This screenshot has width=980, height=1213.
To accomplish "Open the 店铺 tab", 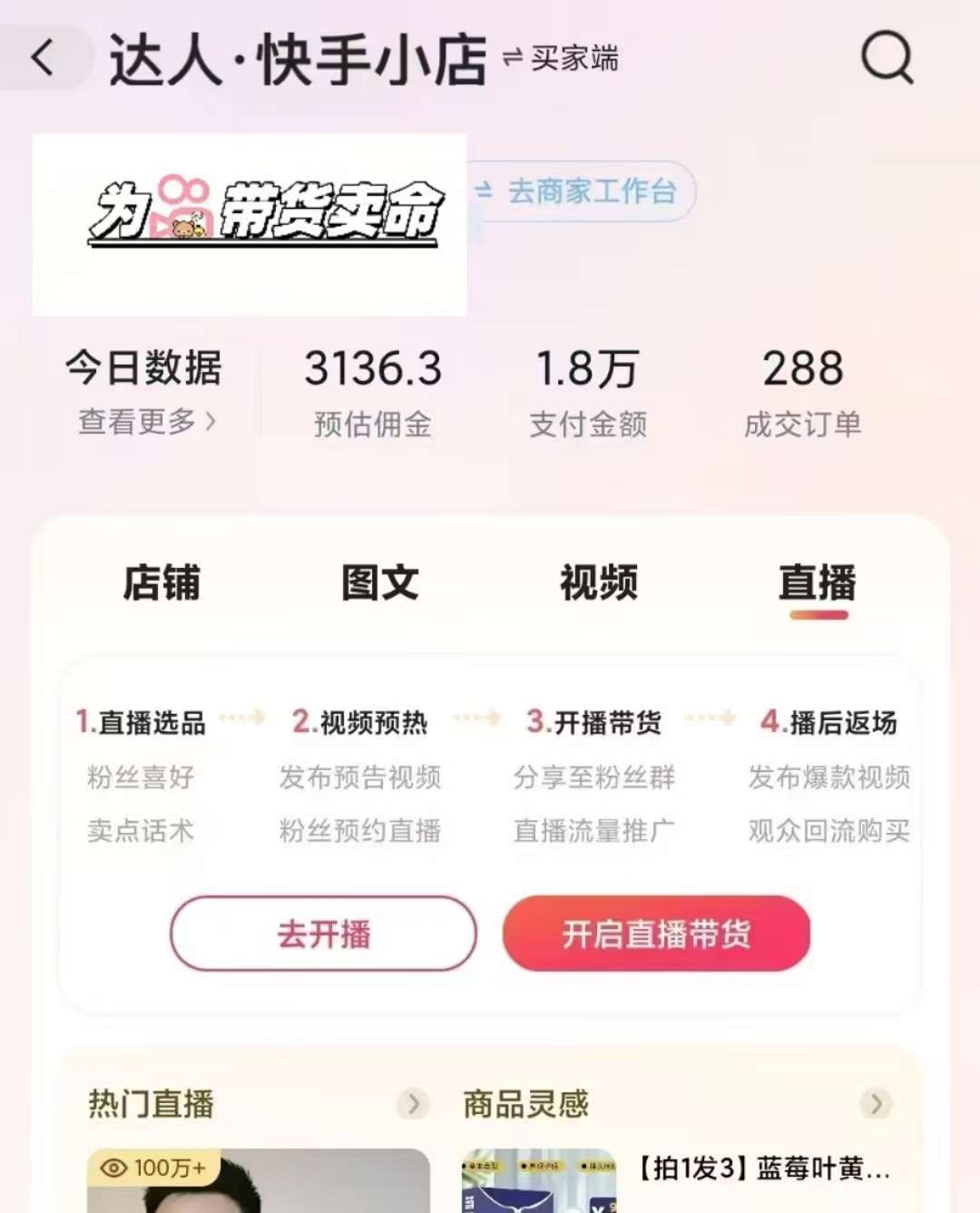I will tap(163, 585).
